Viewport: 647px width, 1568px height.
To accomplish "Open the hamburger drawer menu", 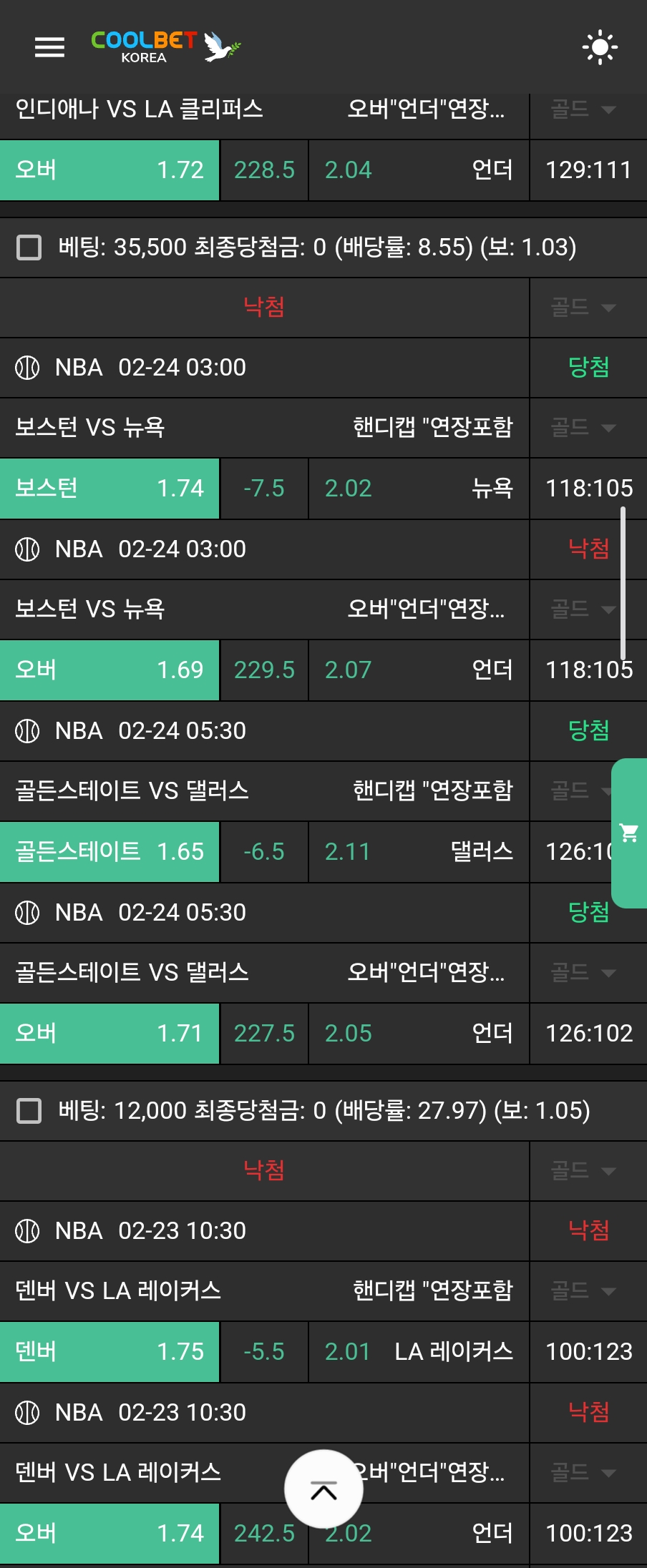I will (x=49, y=47).
